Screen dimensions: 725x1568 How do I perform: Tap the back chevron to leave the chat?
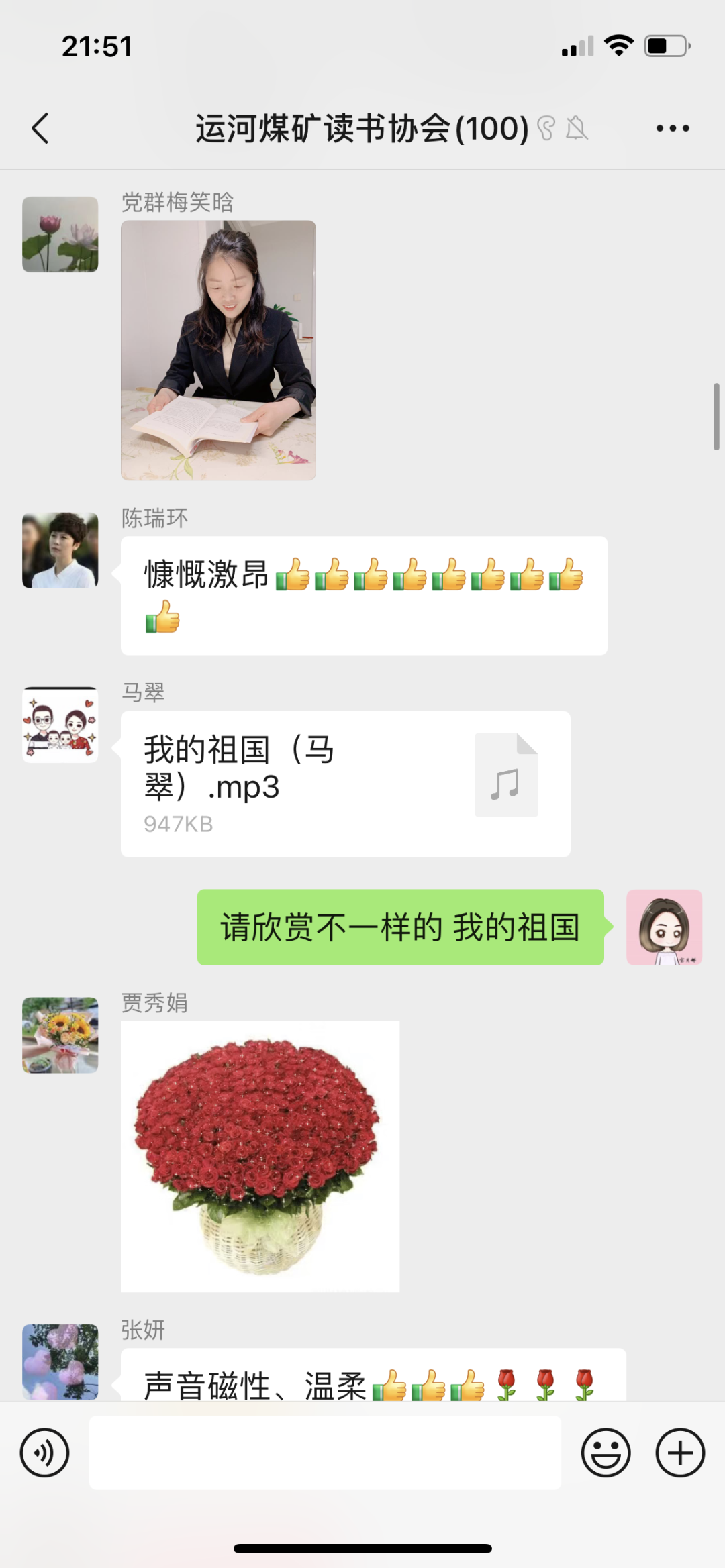pyautogui.click(x=40, y=127)
